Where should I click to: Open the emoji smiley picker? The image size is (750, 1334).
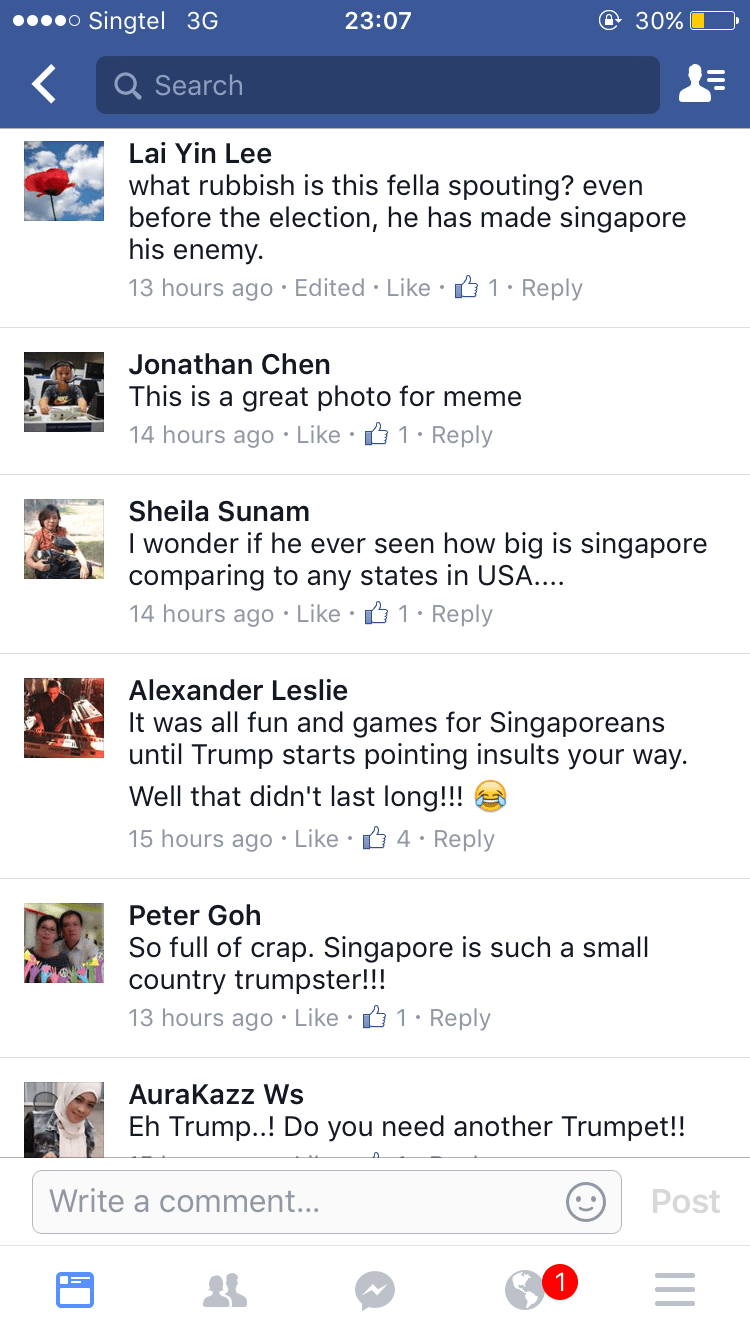tap(586, 1201)
